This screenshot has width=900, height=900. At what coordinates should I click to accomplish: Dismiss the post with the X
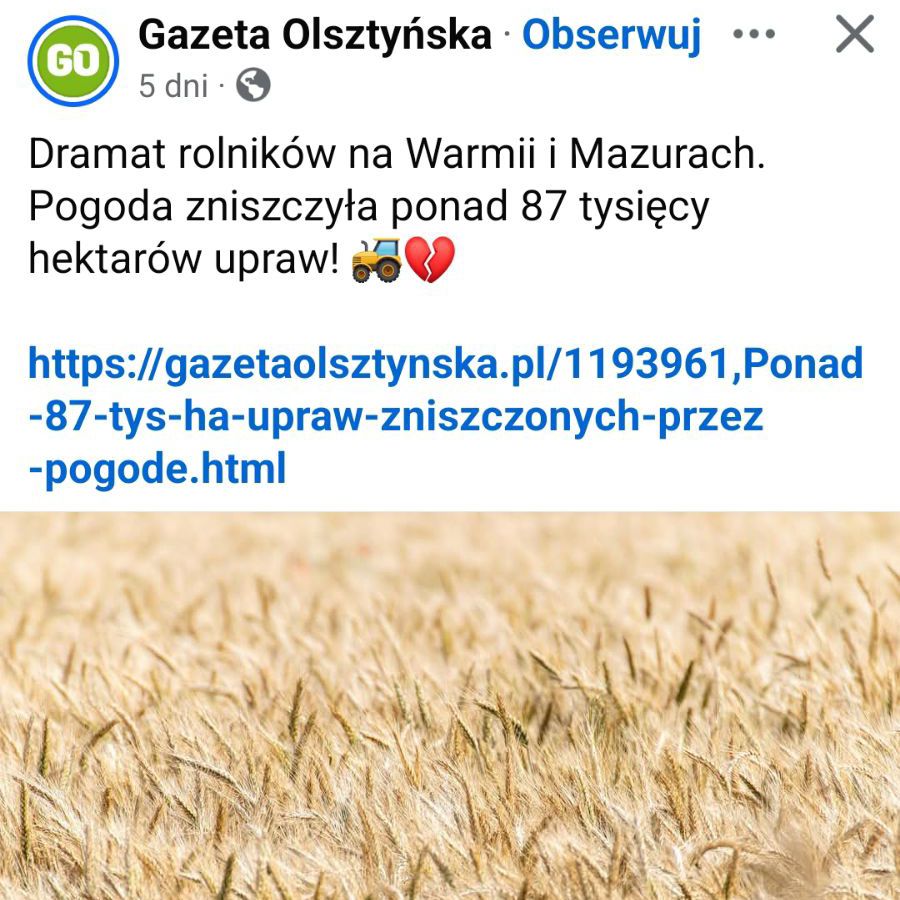[x=854, y=35]
